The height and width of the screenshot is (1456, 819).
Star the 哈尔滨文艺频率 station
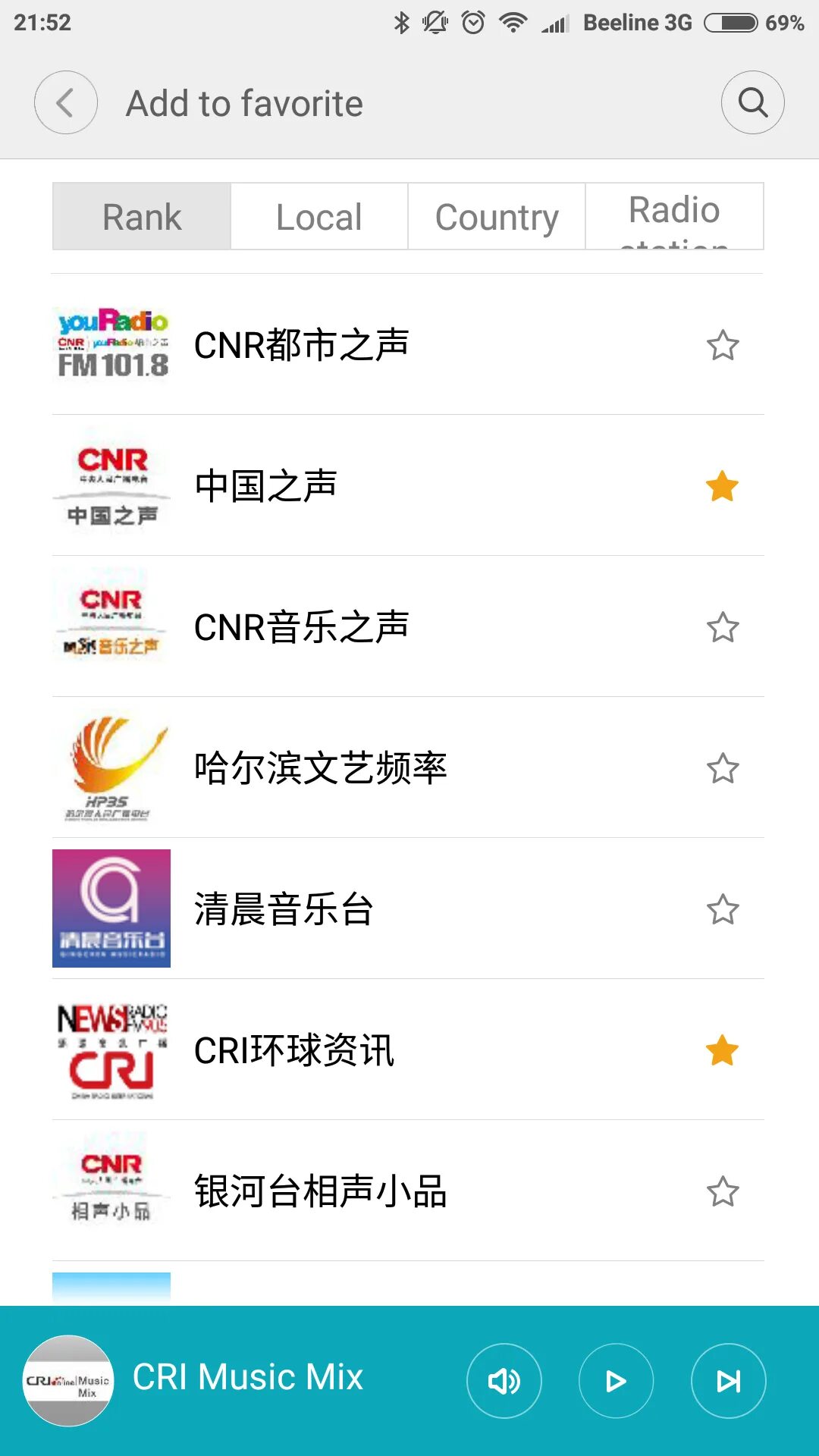[x=723, y=769]
